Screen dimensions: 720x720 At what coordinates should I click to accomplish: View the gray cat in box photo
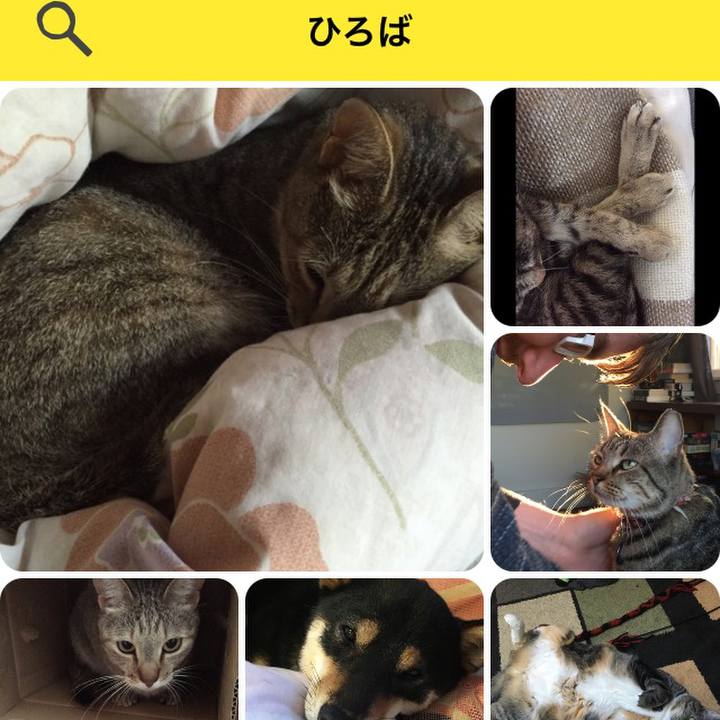tap(119, 648)
